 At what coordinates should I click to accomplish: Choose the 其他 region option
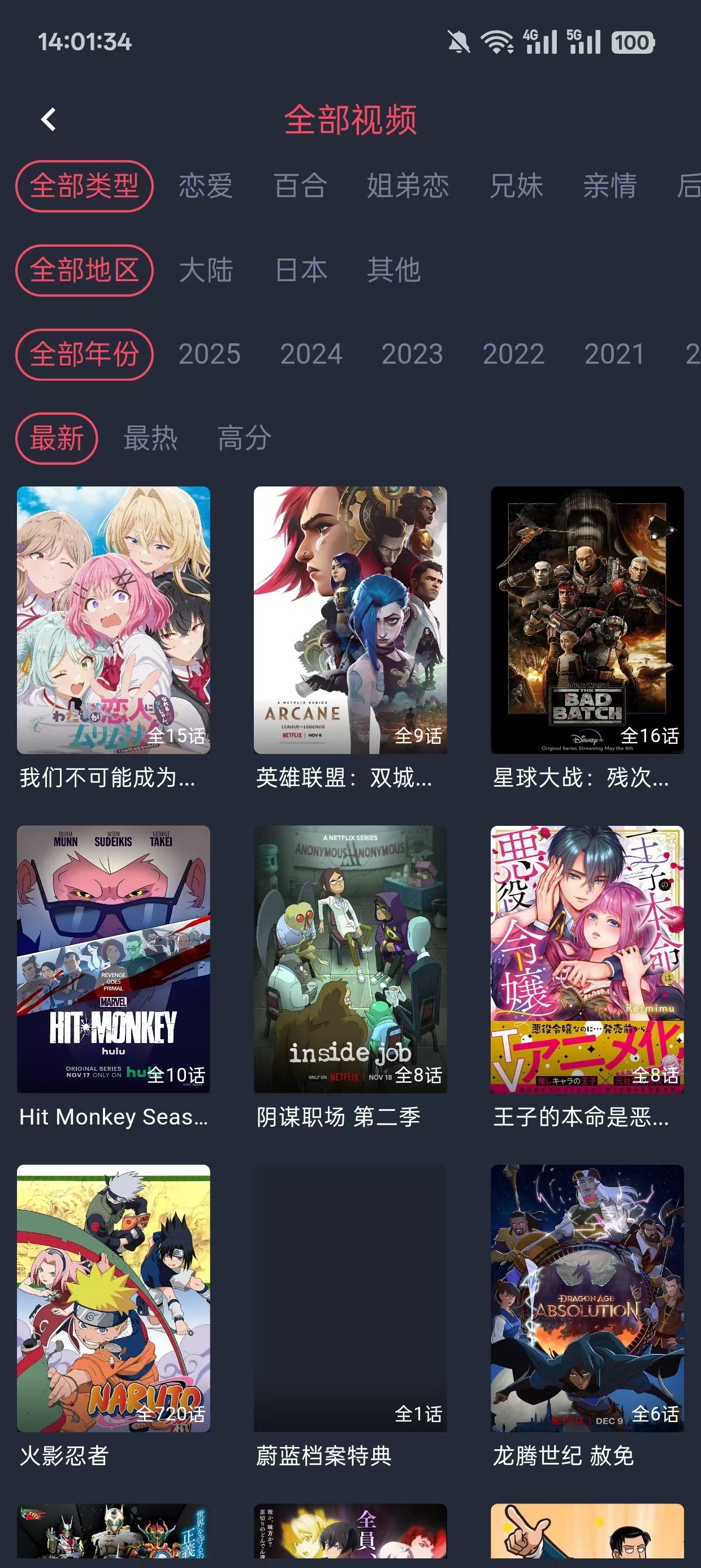(x=396, y=270)
